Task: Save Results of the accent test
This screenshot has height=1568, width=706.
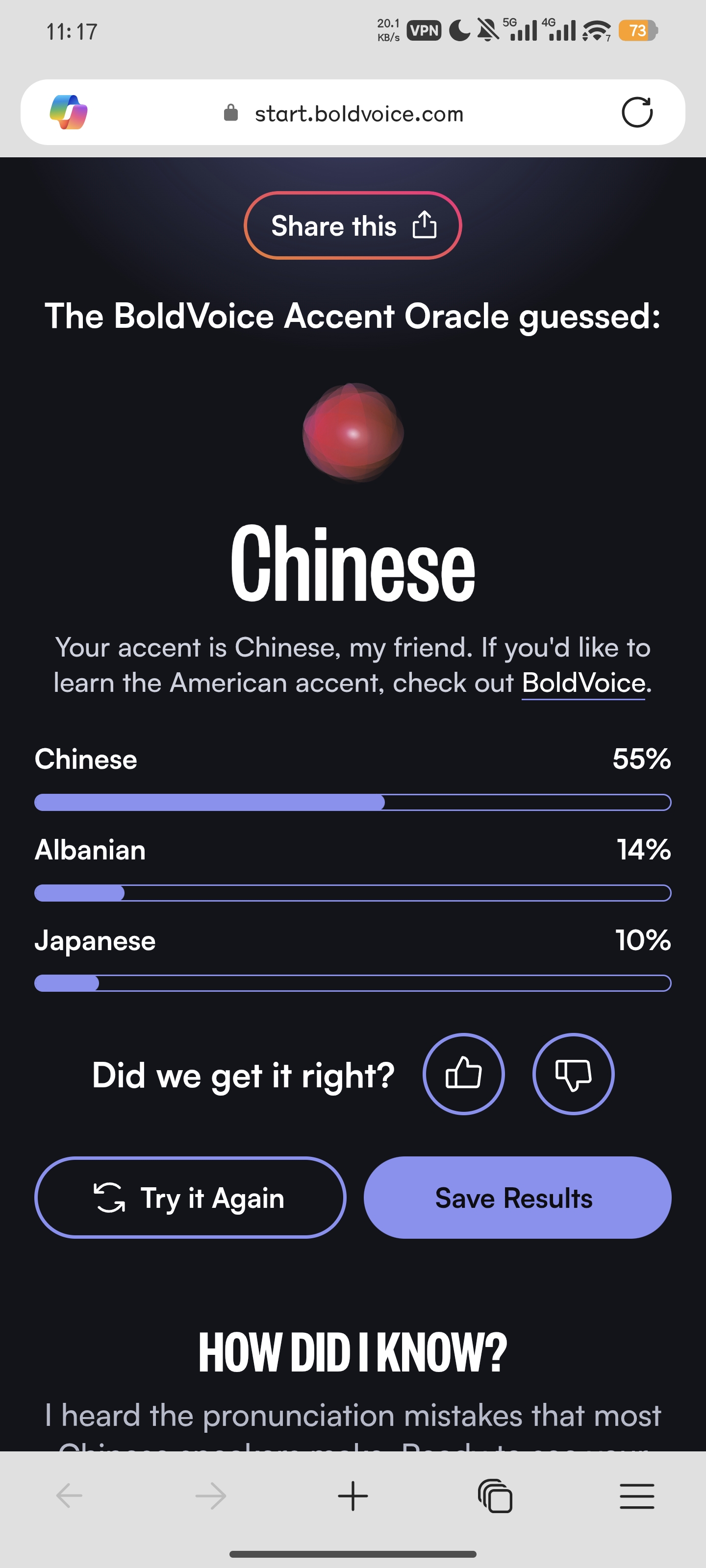Action: coord(517,1197)
